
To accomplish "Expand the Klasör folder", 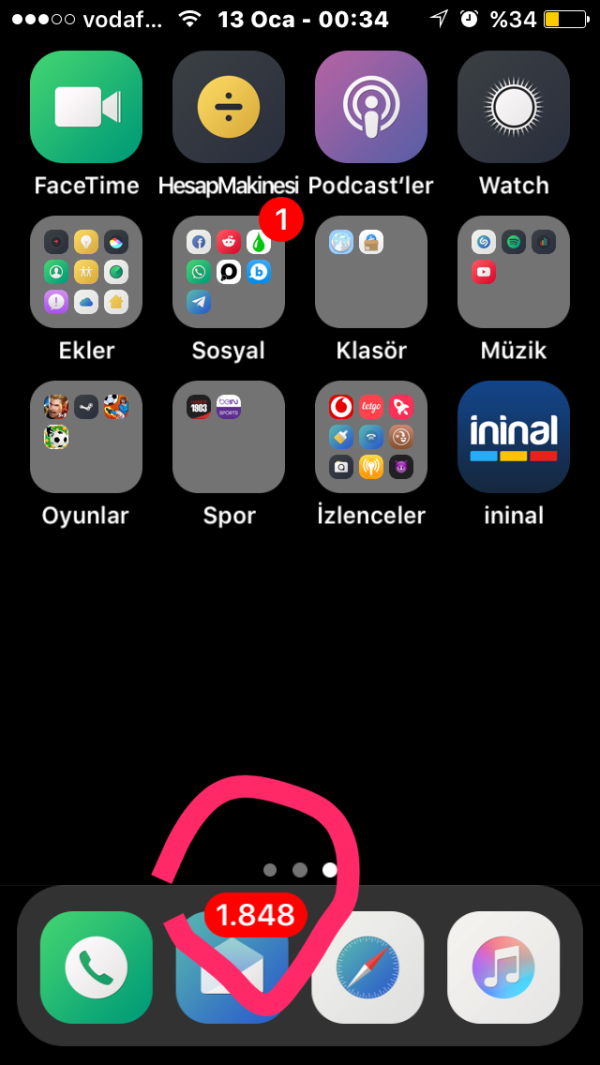I will (x=371, y=272).
